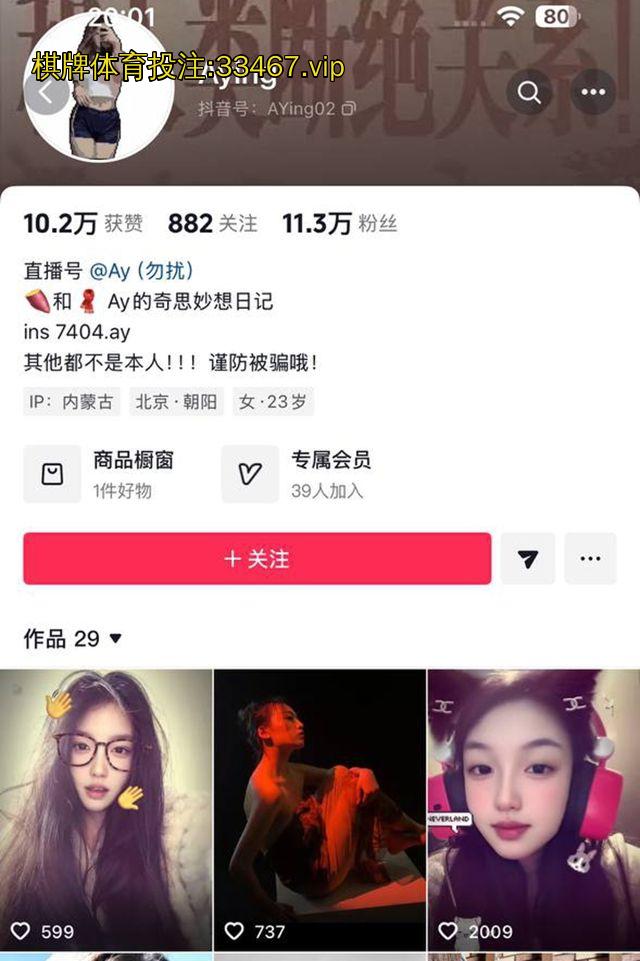Send a private message via paper-plane icon
Viewport: 640px width, 961px height.
[x=529, y=558]
